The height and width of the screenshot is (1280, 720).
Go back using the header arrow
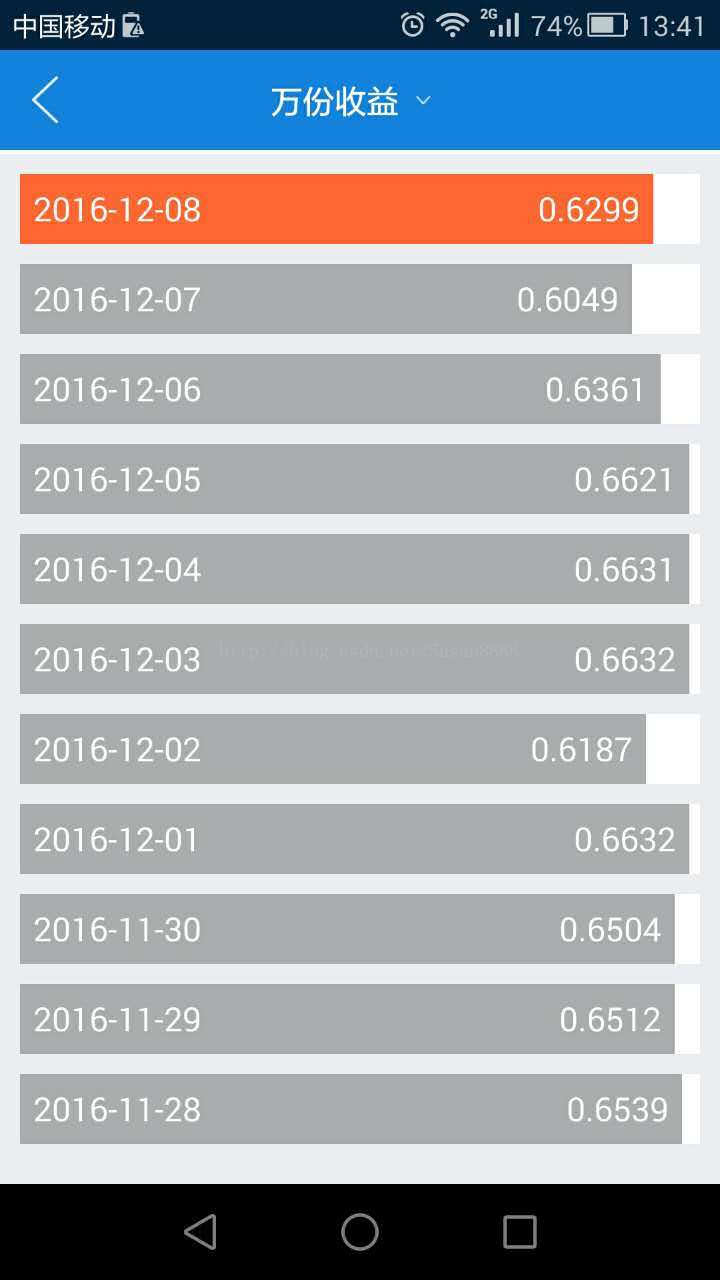pos(46,100)
